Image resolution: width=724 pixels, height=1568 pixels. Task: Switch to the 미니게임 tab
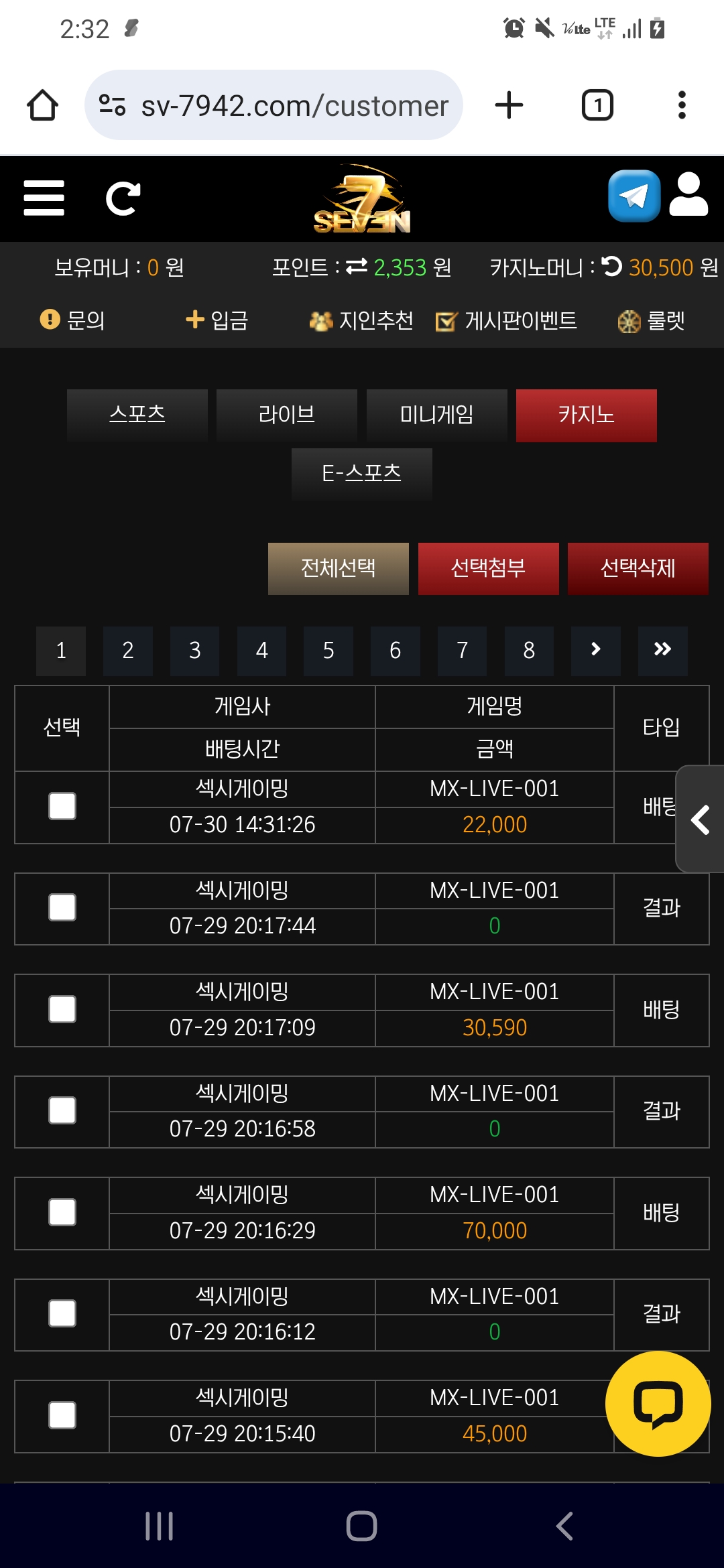(x=436, y=415)
